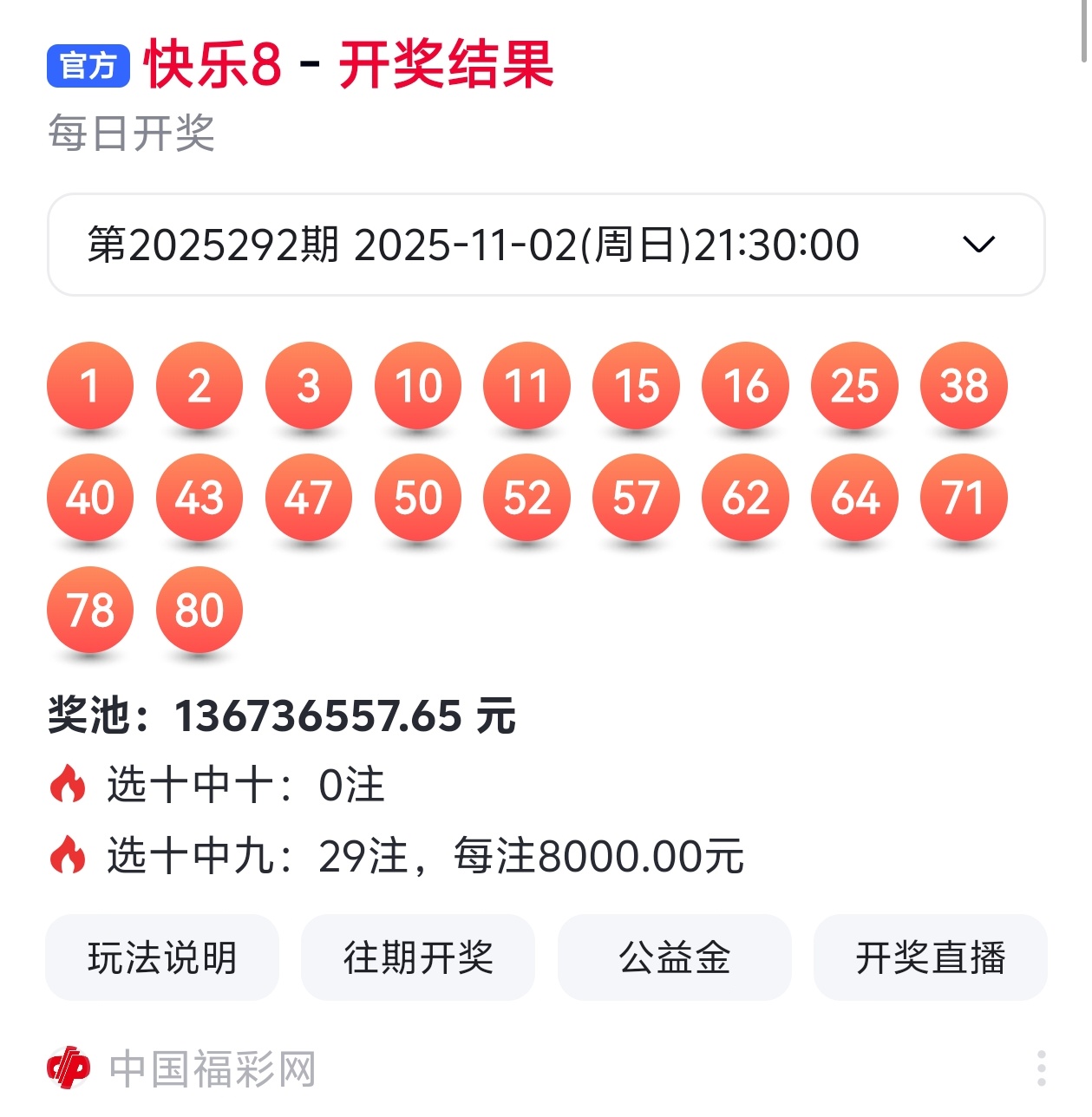Open the 玩法说明 rules button
This screenshot has height=1117, width=1092.
click(x=162, y=958)
